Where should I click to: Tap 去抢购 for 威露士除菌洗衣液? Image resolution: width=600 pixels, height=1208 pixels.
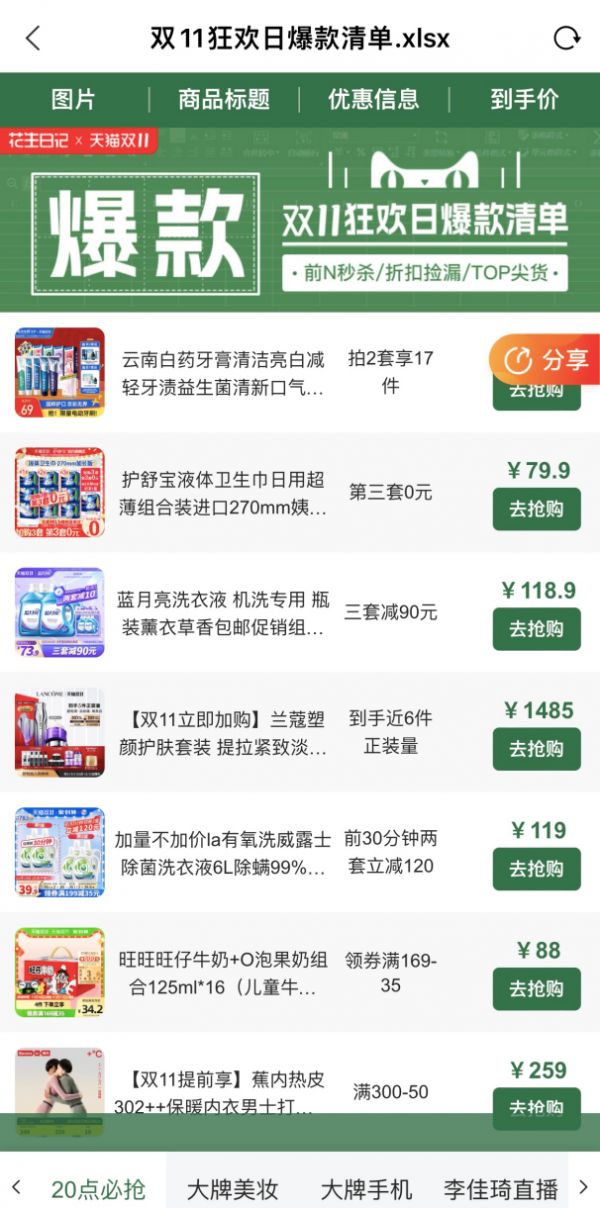[536, 869]
